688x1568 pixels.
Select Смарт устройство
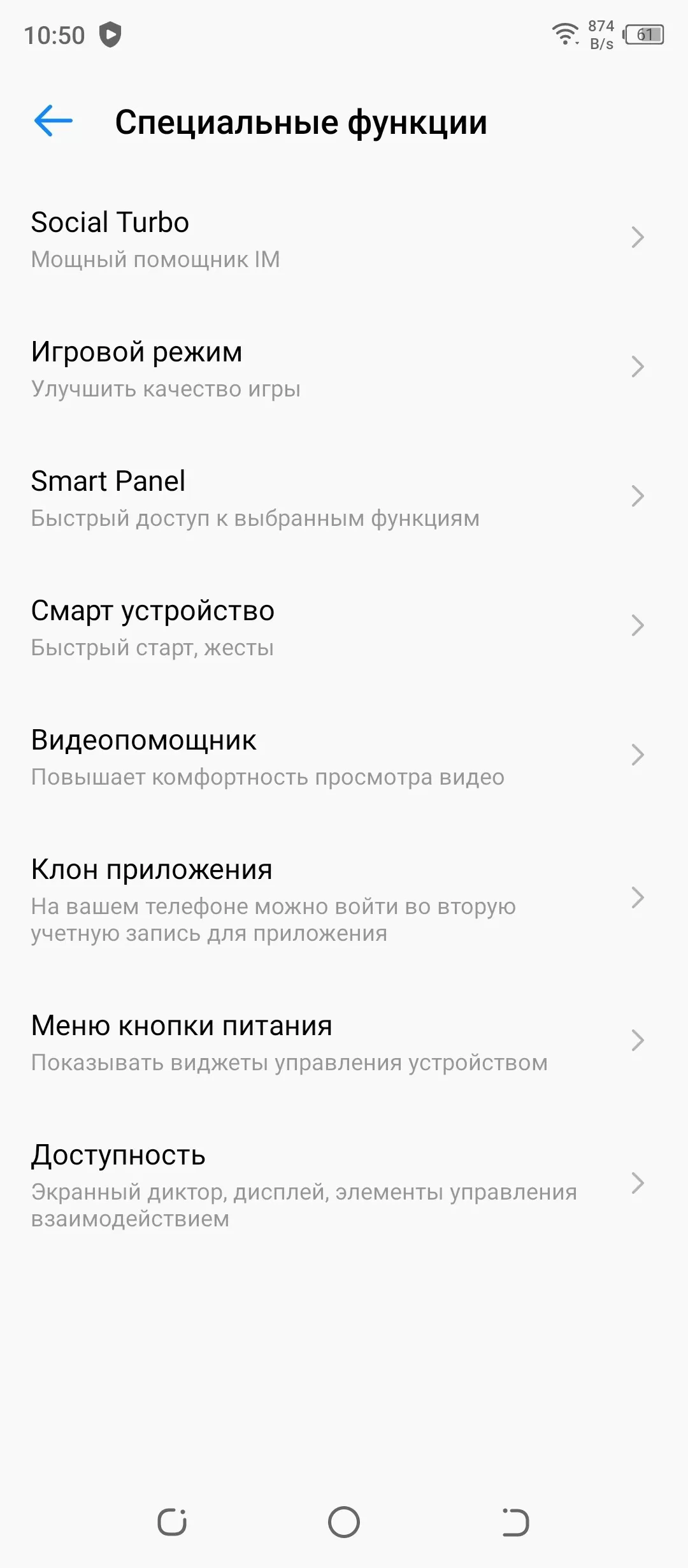[x=344, y=627]
